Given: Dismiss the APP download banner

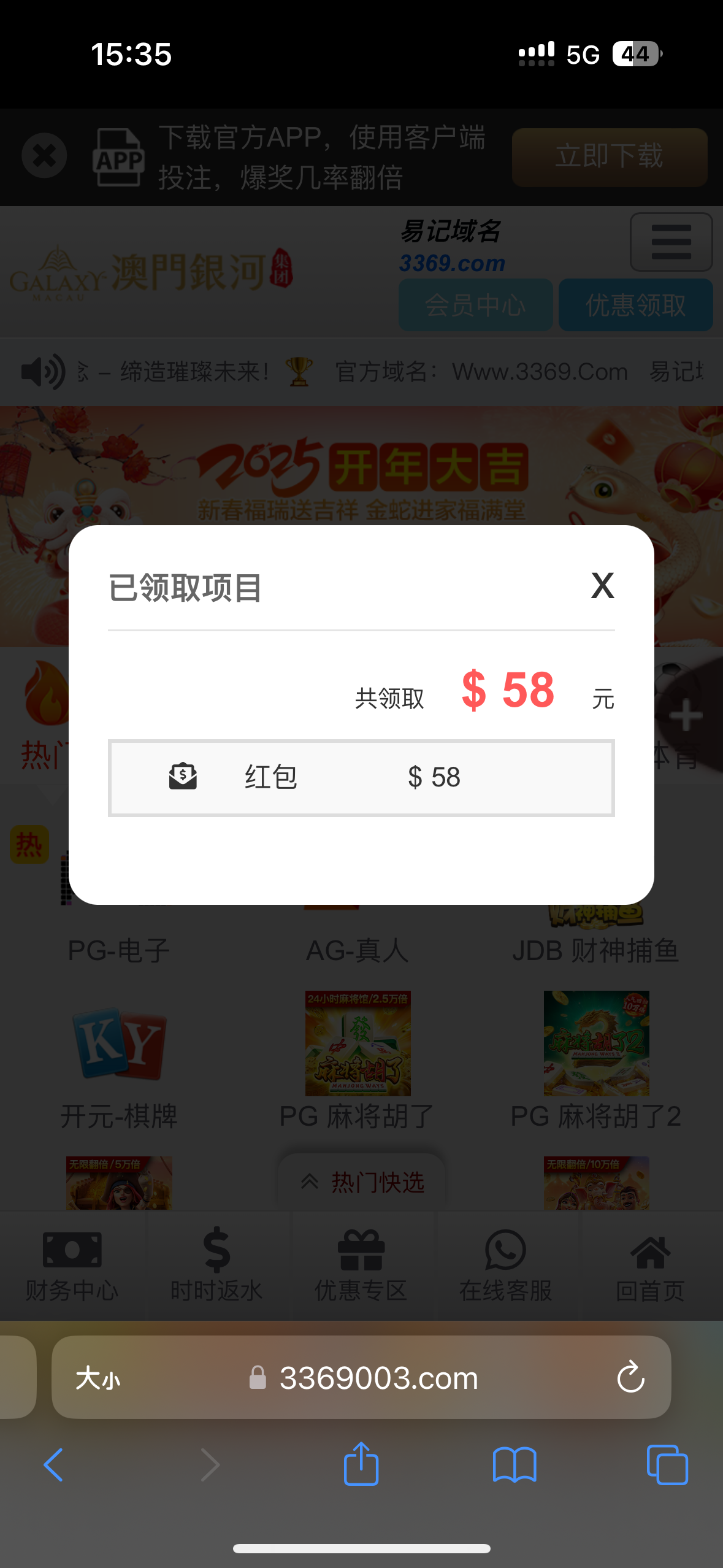Looking at the screenshot, I should 44,156.
